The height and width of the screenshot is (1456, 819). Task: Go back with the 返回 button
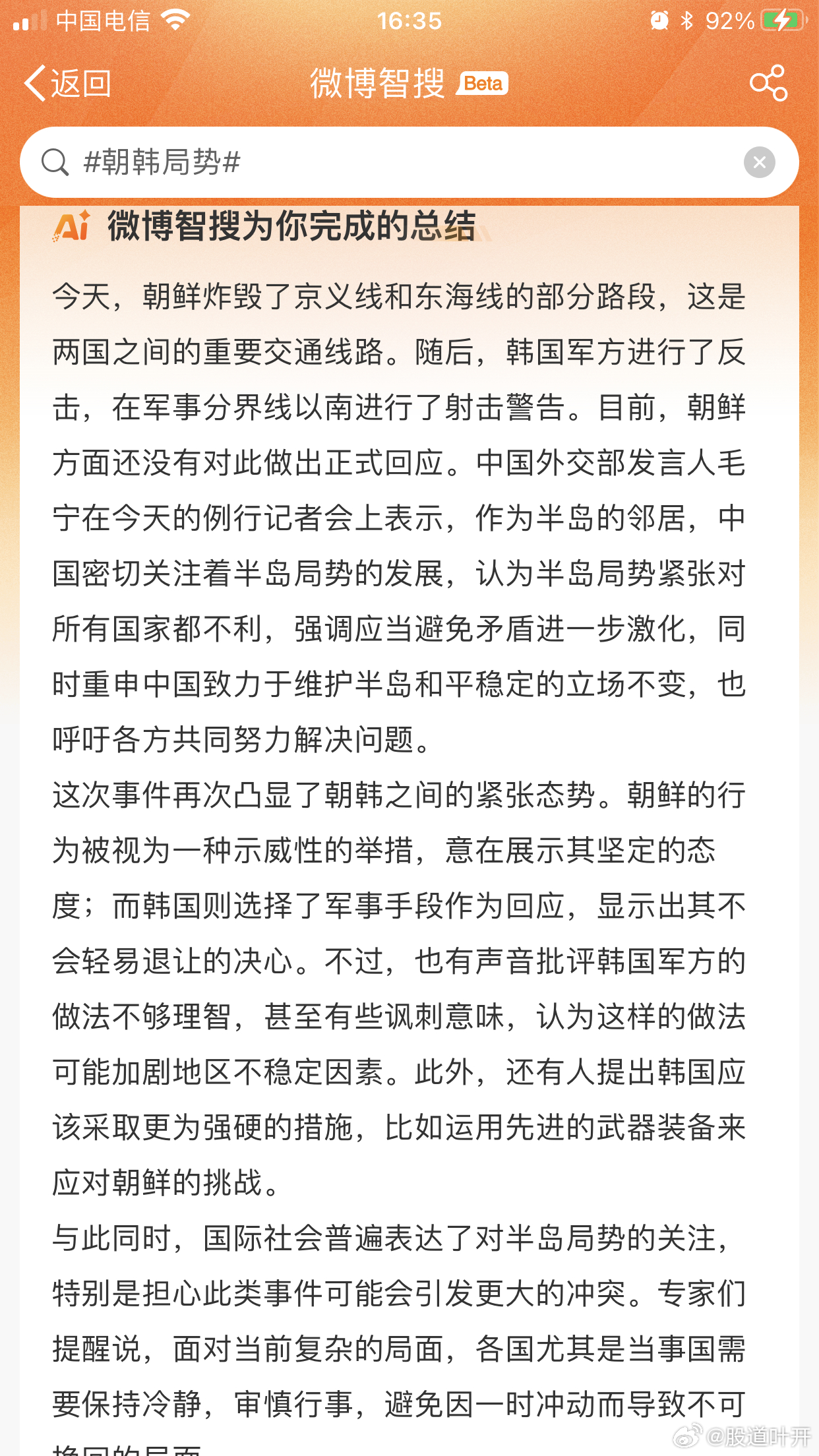[x=67, y=83]
